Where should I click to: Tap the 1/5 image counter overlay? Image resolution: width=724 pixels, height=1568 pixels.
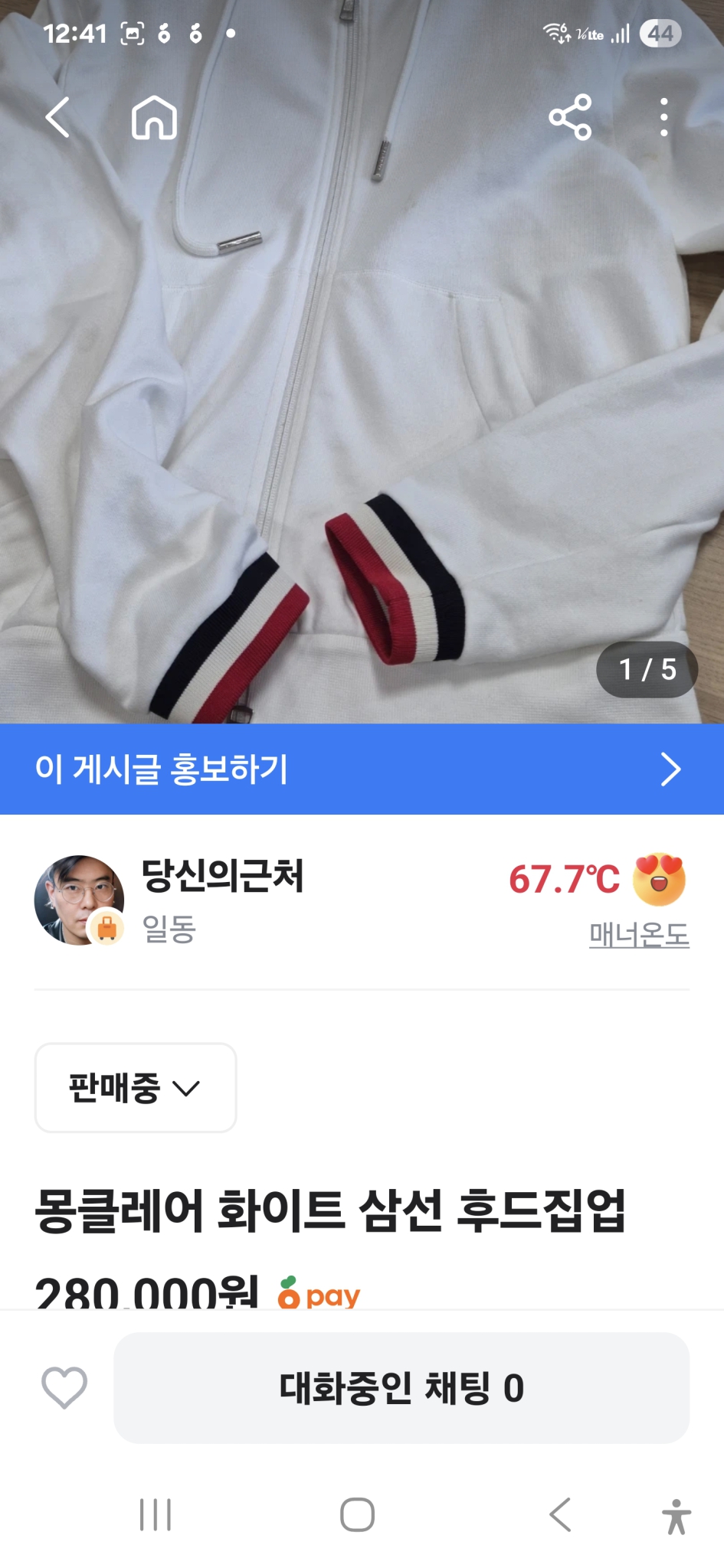(x=647, y=668)
